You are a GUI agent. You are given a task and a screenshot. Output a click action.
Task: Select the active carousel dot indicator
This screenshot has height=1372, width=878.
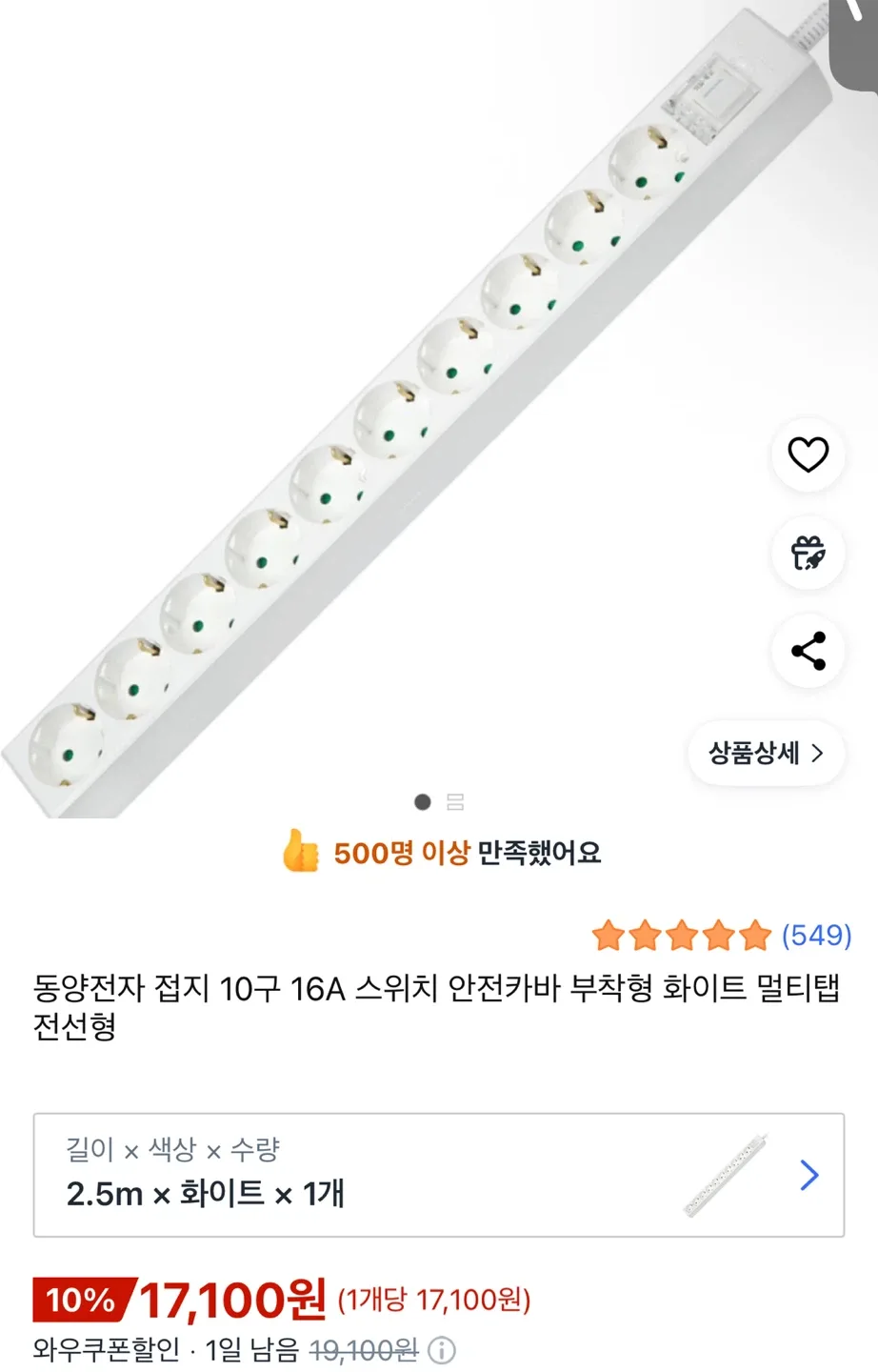(422, 803)
